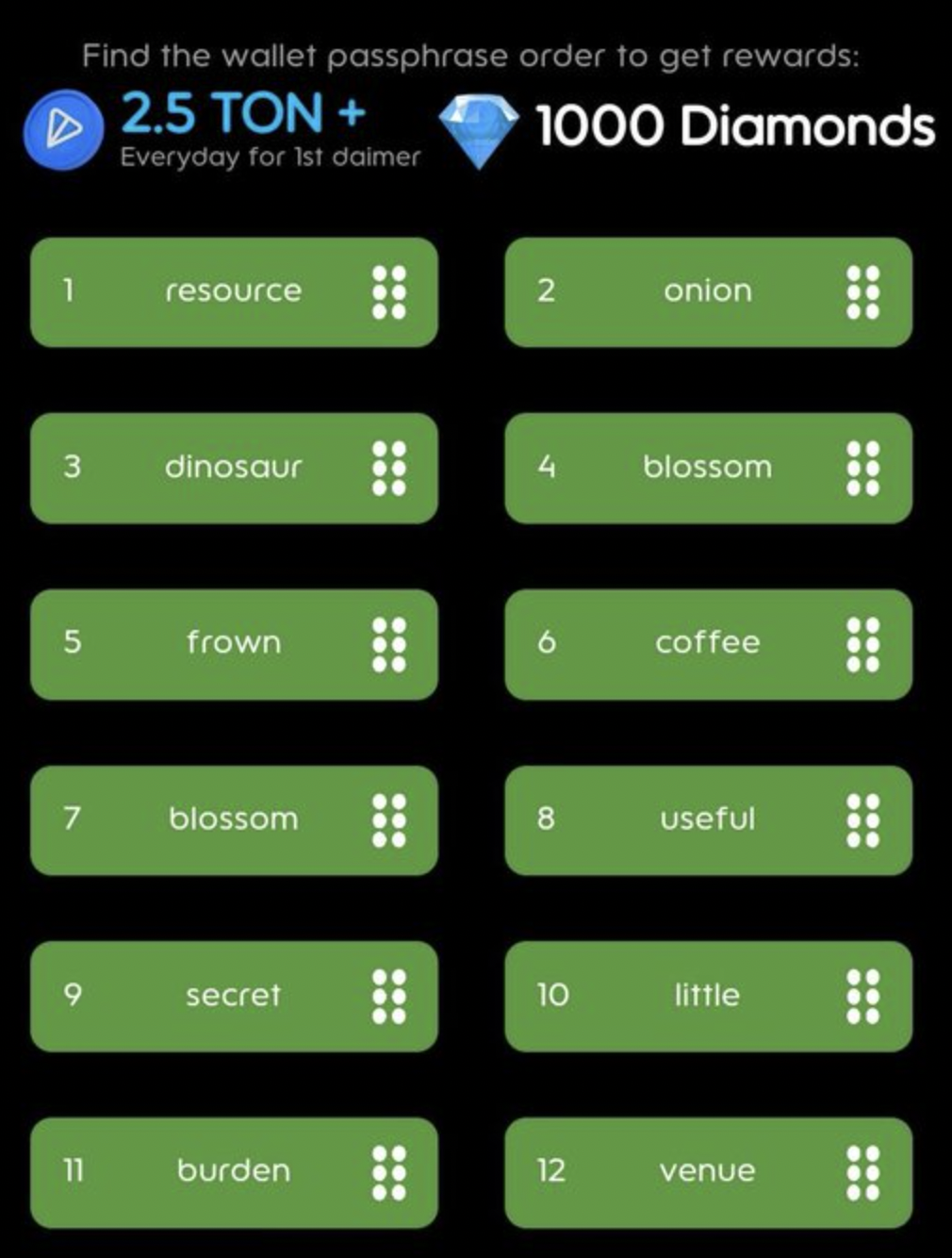Screen dimensions: 952x1258
Task: Tap word tile 3 'dinosaur'
Action: tap(233, 468)
